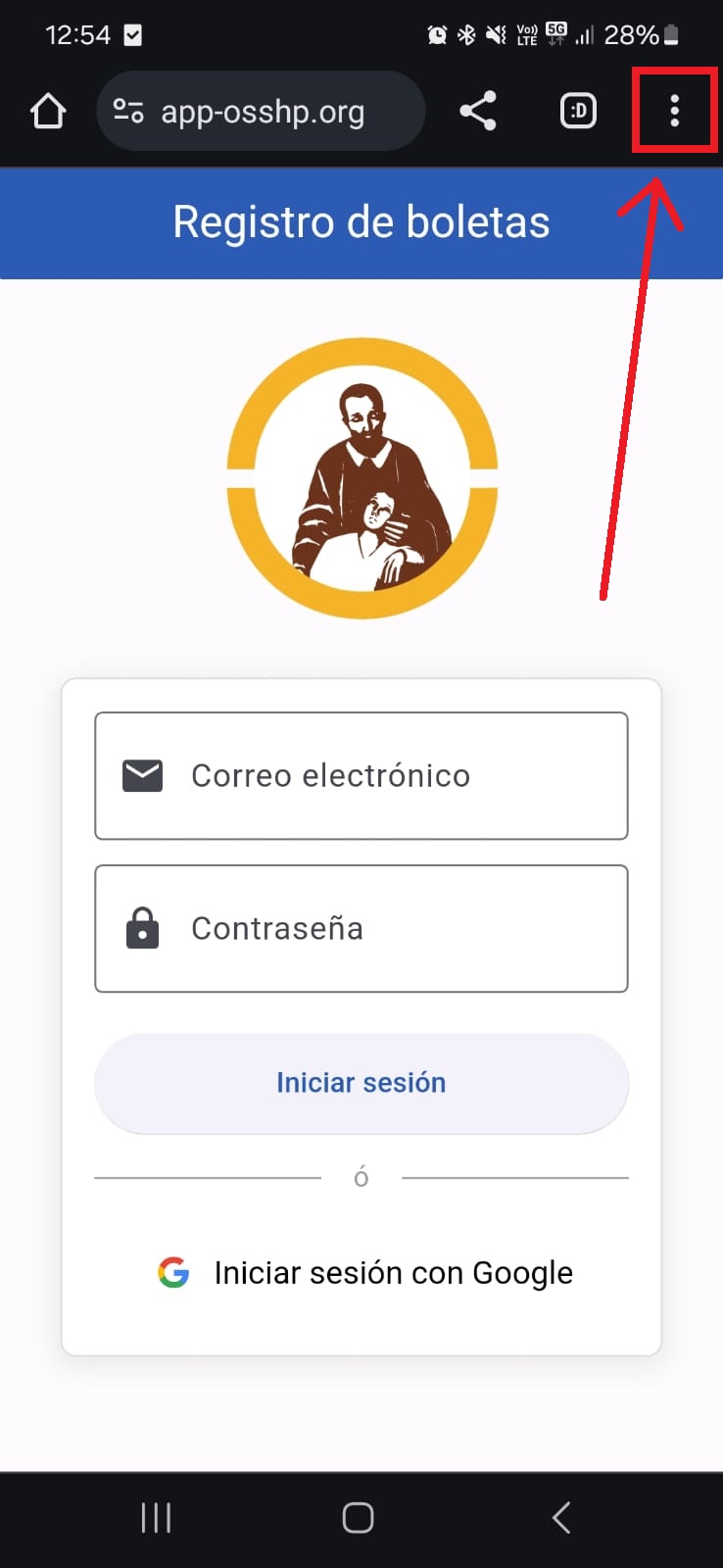Share the current page
This screenshot has width=723, height=1568.
coord(478,111)
